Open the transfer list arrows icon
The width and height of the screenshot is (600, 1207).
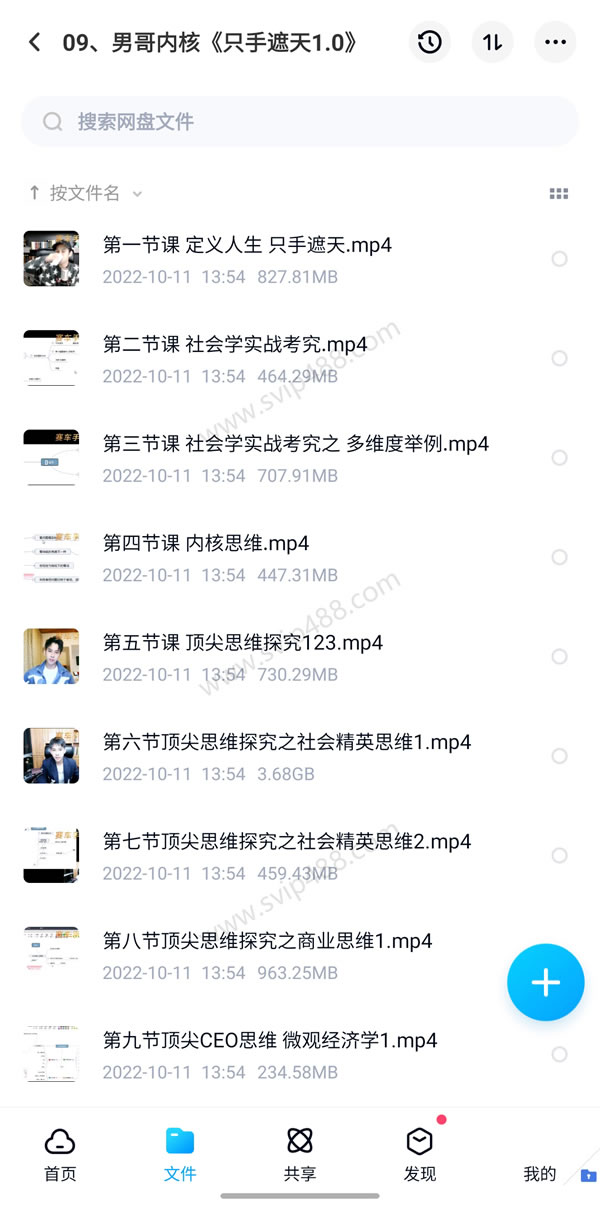[x=492, y=42]
